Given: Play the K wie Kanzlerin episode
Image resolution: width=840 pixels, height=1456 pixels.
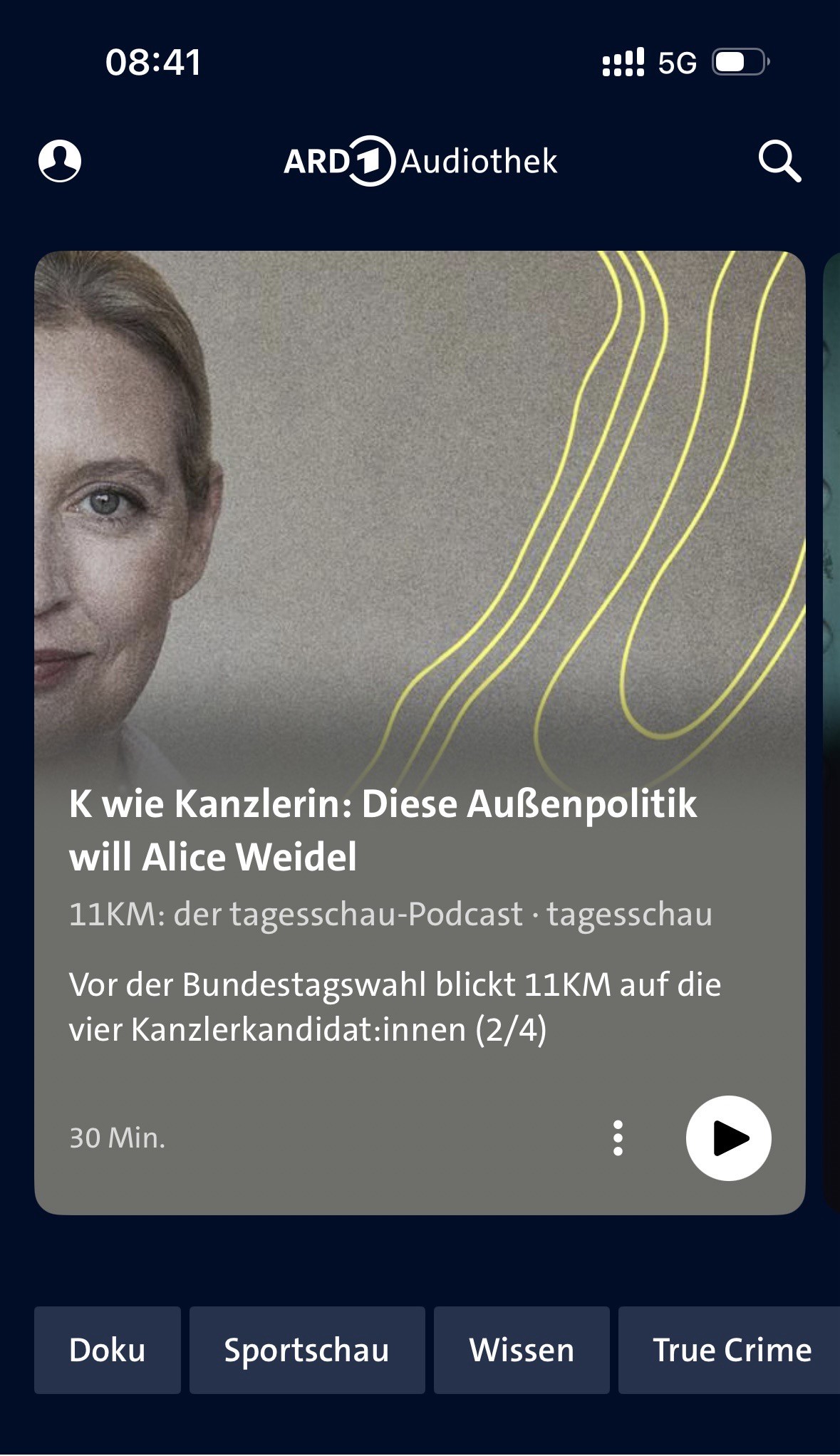Looking at the screenshot, I should tap(728, 1138).
